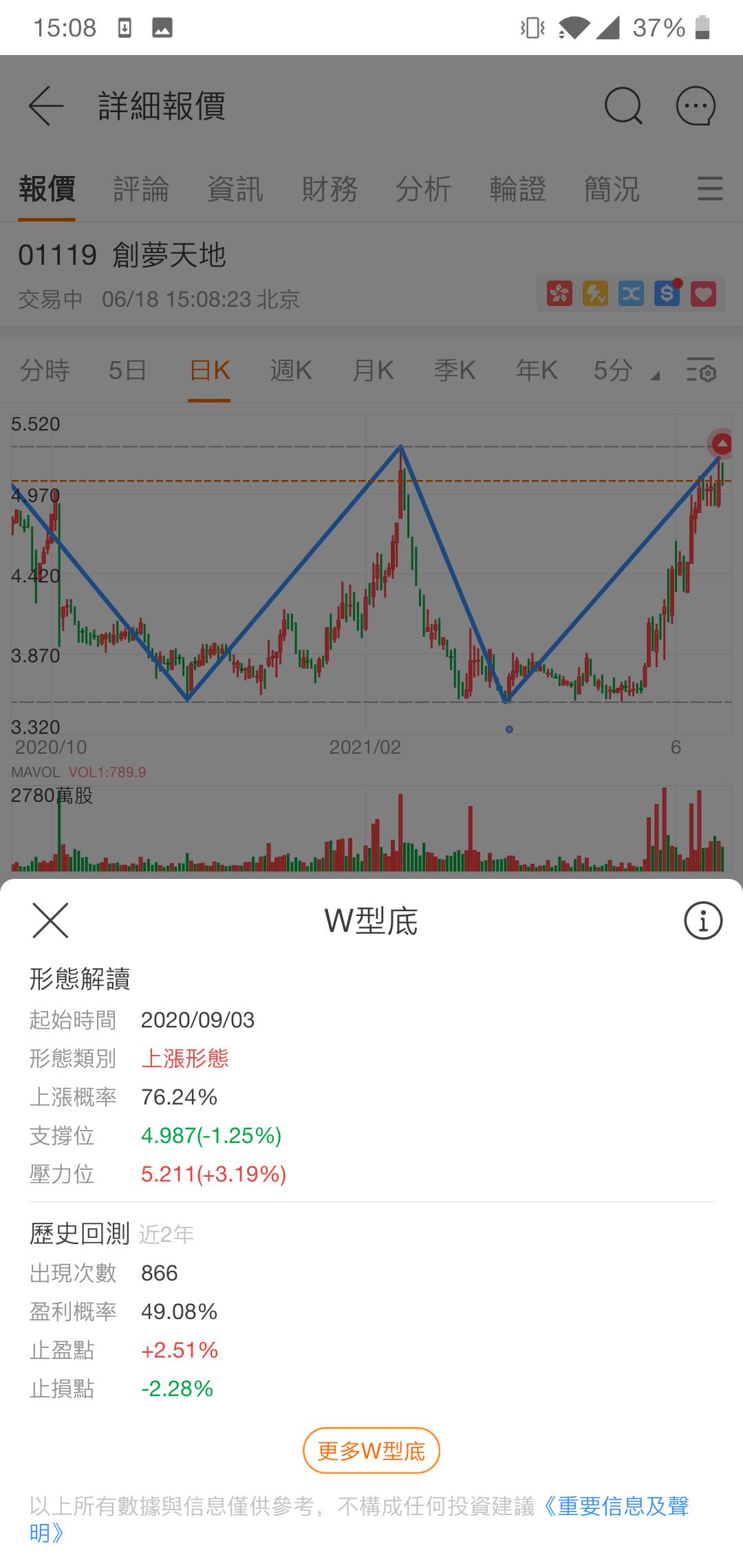This screenshot has width=743, height=1568.
Task: Show the 5日 chart
Action: point(127,371)
